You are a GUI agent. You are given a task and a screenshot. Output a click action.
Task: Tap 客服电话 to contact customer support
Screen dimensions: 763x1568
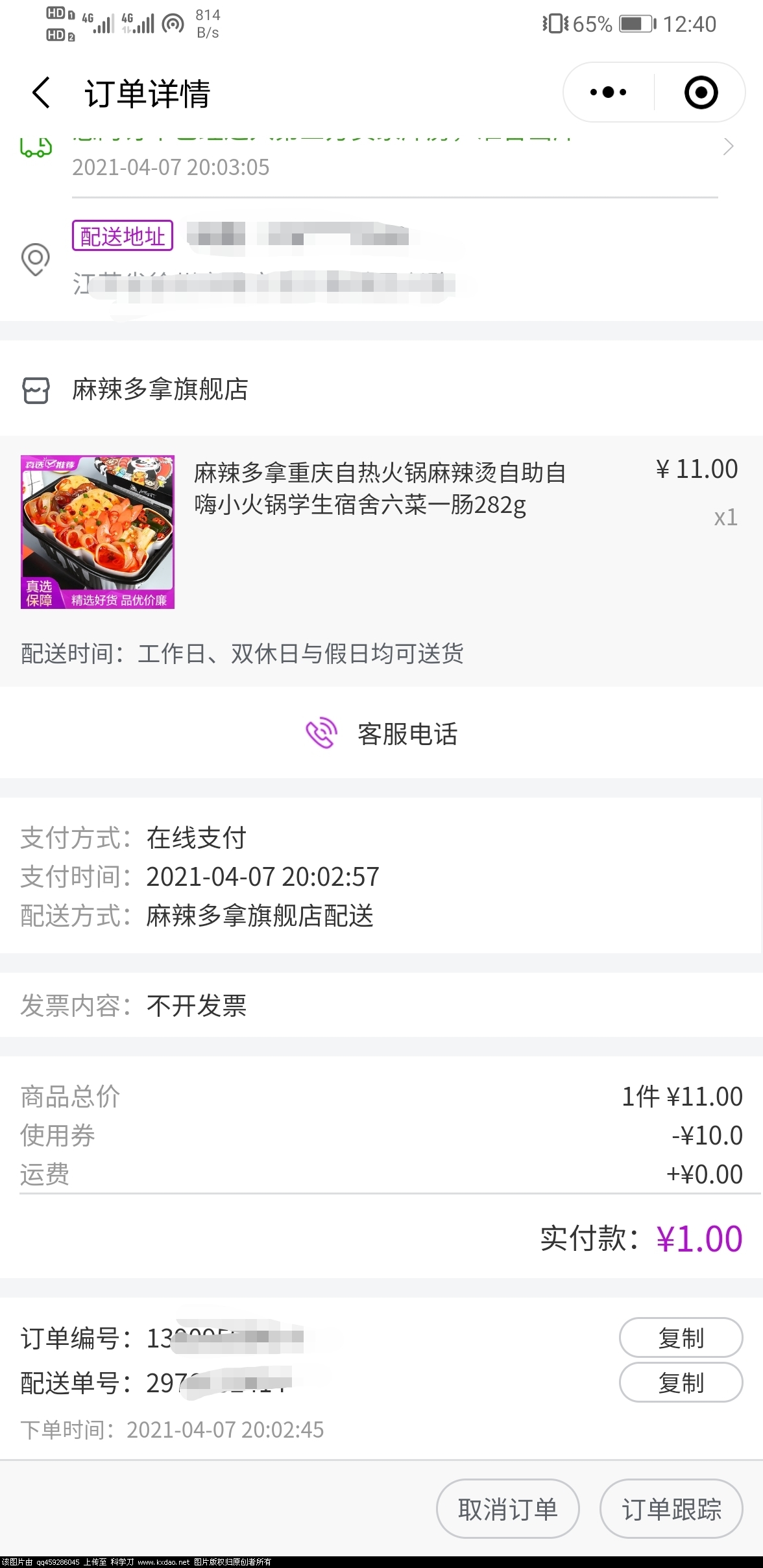coord(406,733)
